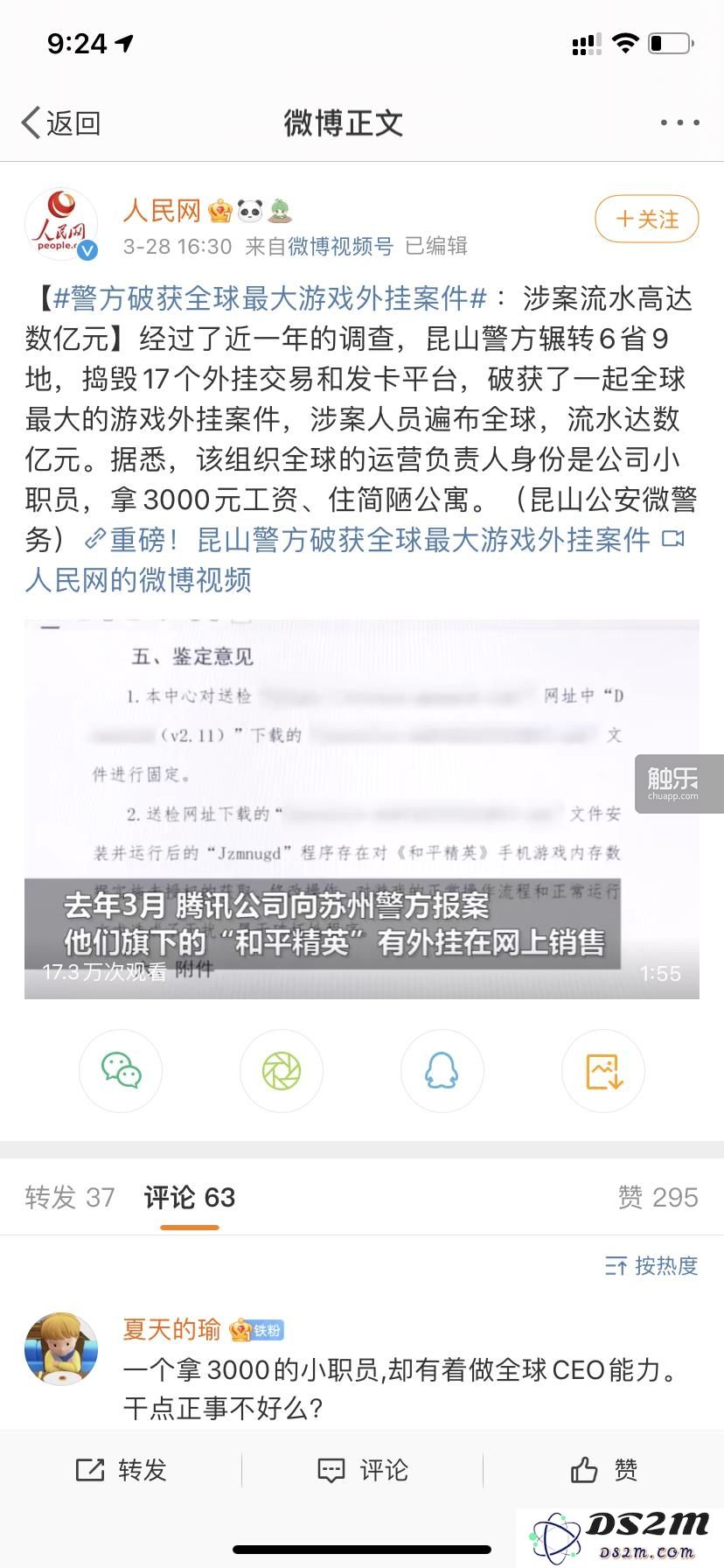Switch to 转发 37 tab

[70, 1197]
